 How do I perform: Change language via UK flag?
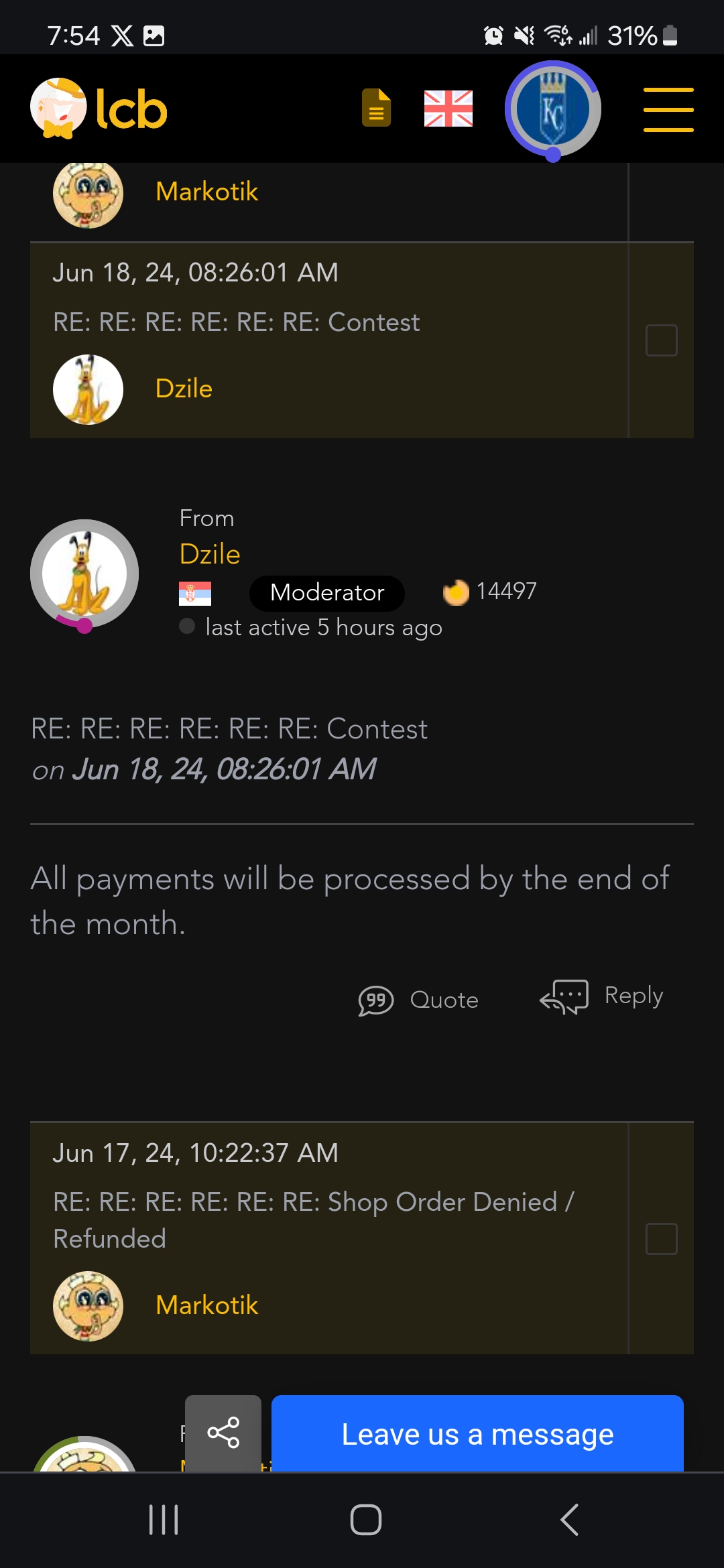[448, 109]
